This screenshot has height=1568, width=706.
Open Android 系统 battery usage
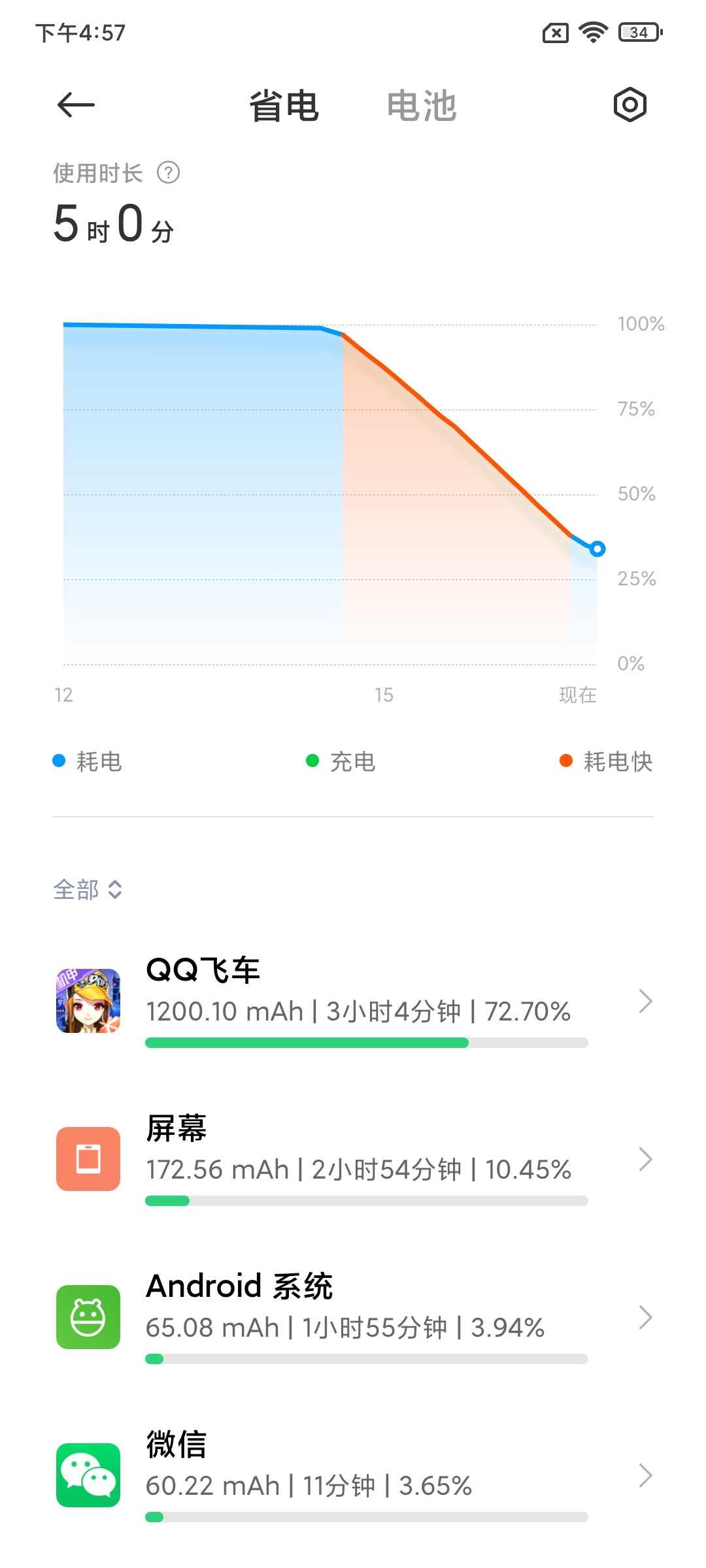353,1317
